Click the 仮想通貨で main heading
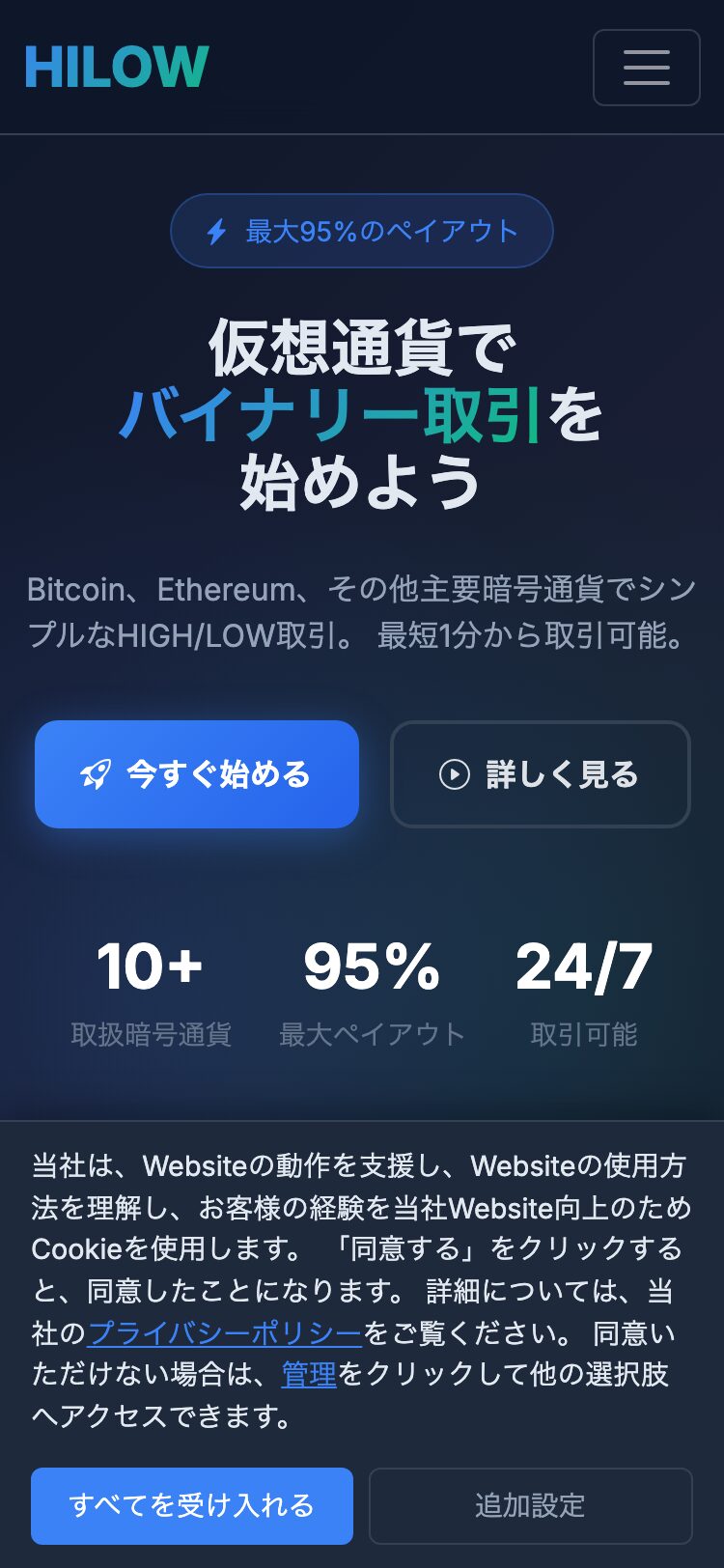Viewport: 724px width, 1568px height. 362,348
